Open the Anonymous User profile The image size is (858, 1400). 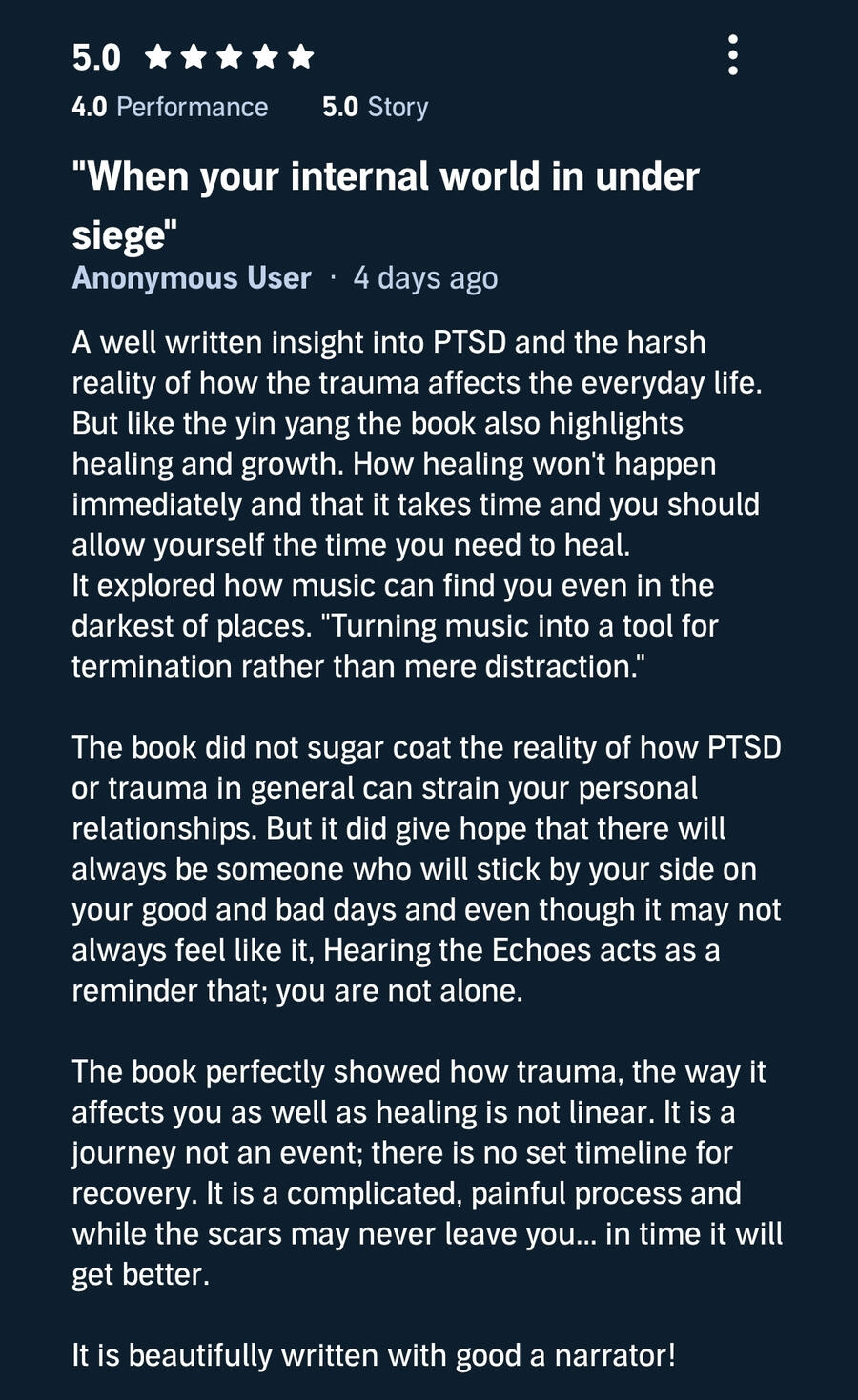click(192, 277)
